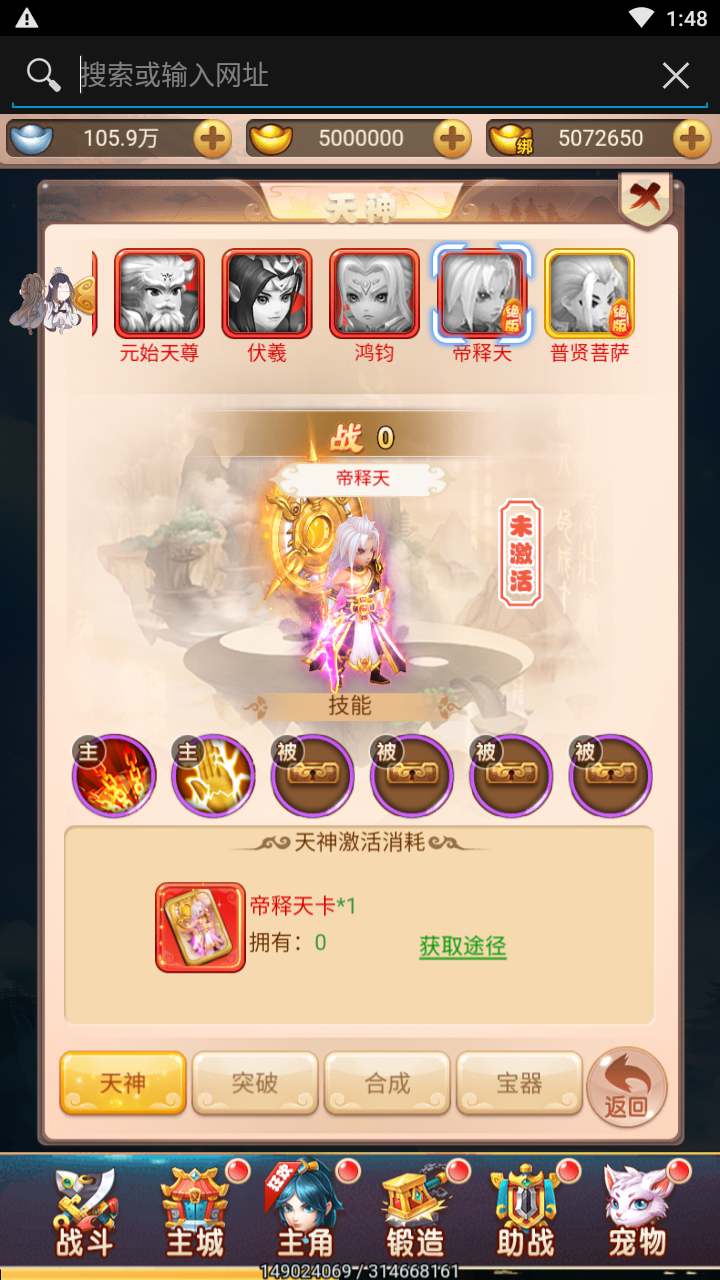Switch to the 合成 tab
This screenshot has height=1280, width=720.
(388, 1083)
